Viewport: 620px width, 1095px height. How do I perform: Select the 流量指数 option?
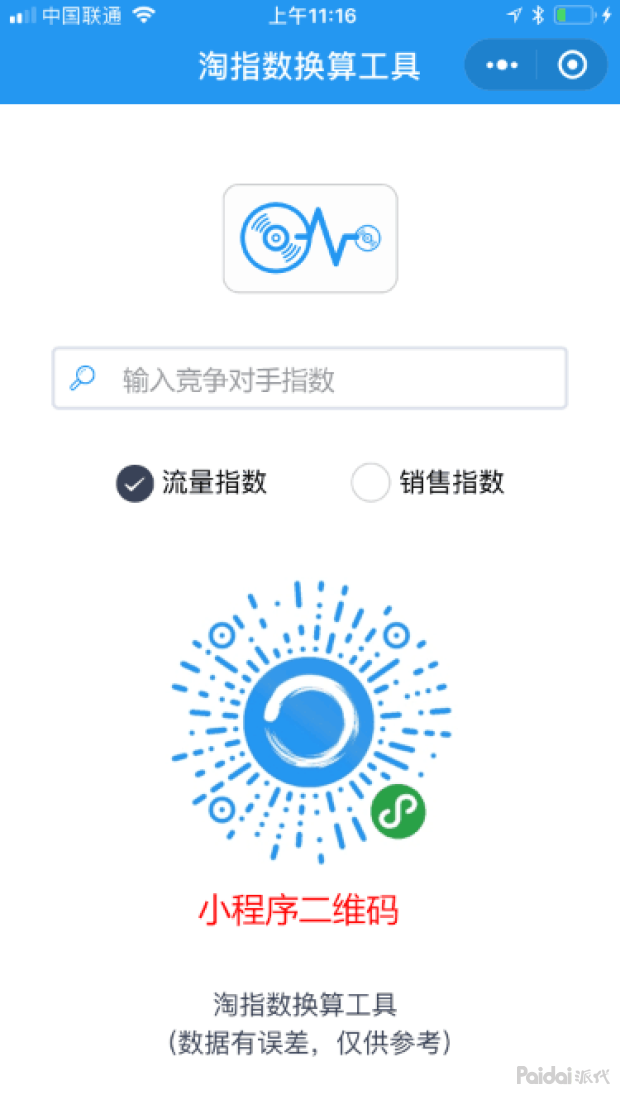coord(134,483)
